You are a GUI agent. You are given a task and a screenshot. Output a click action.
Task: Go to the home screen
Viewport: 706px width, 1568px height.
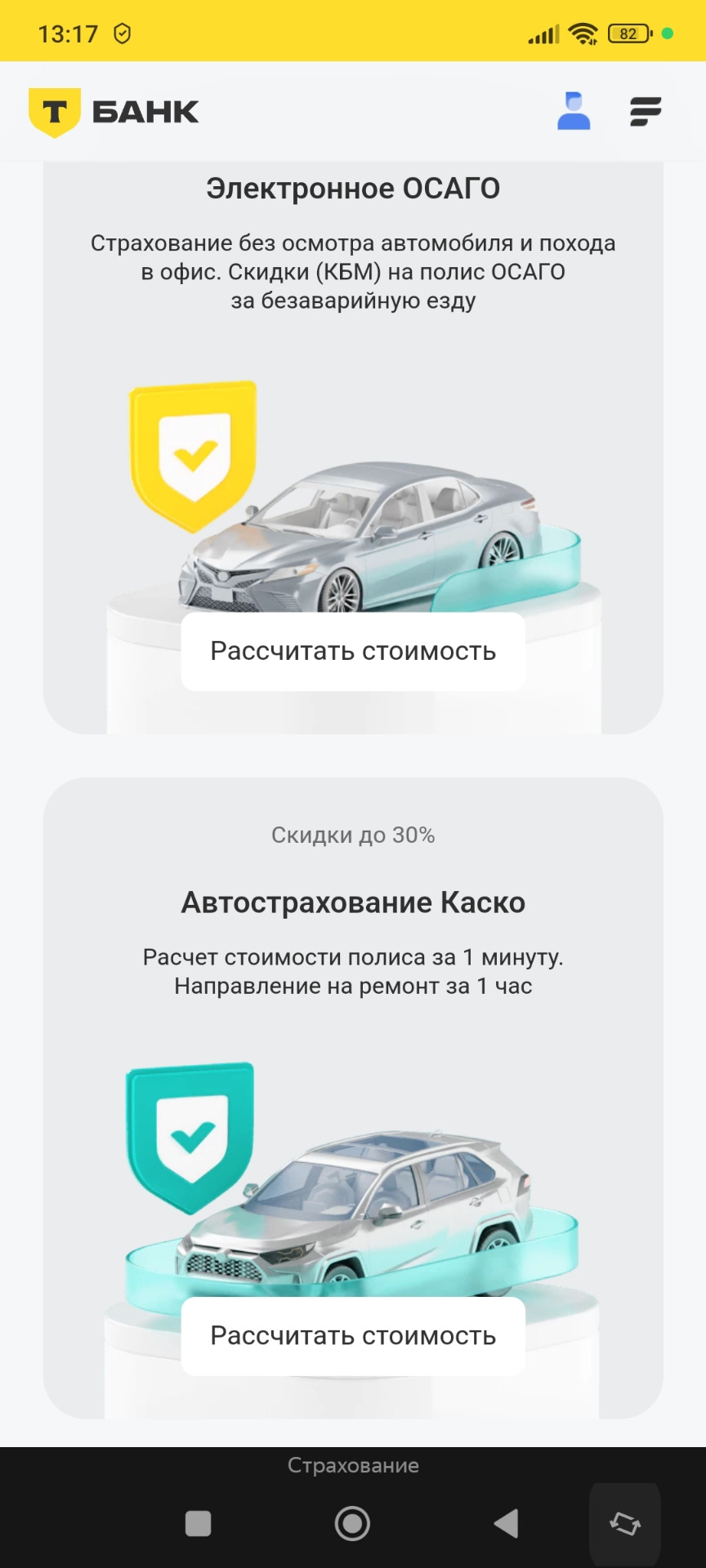tap(352, 1523)
